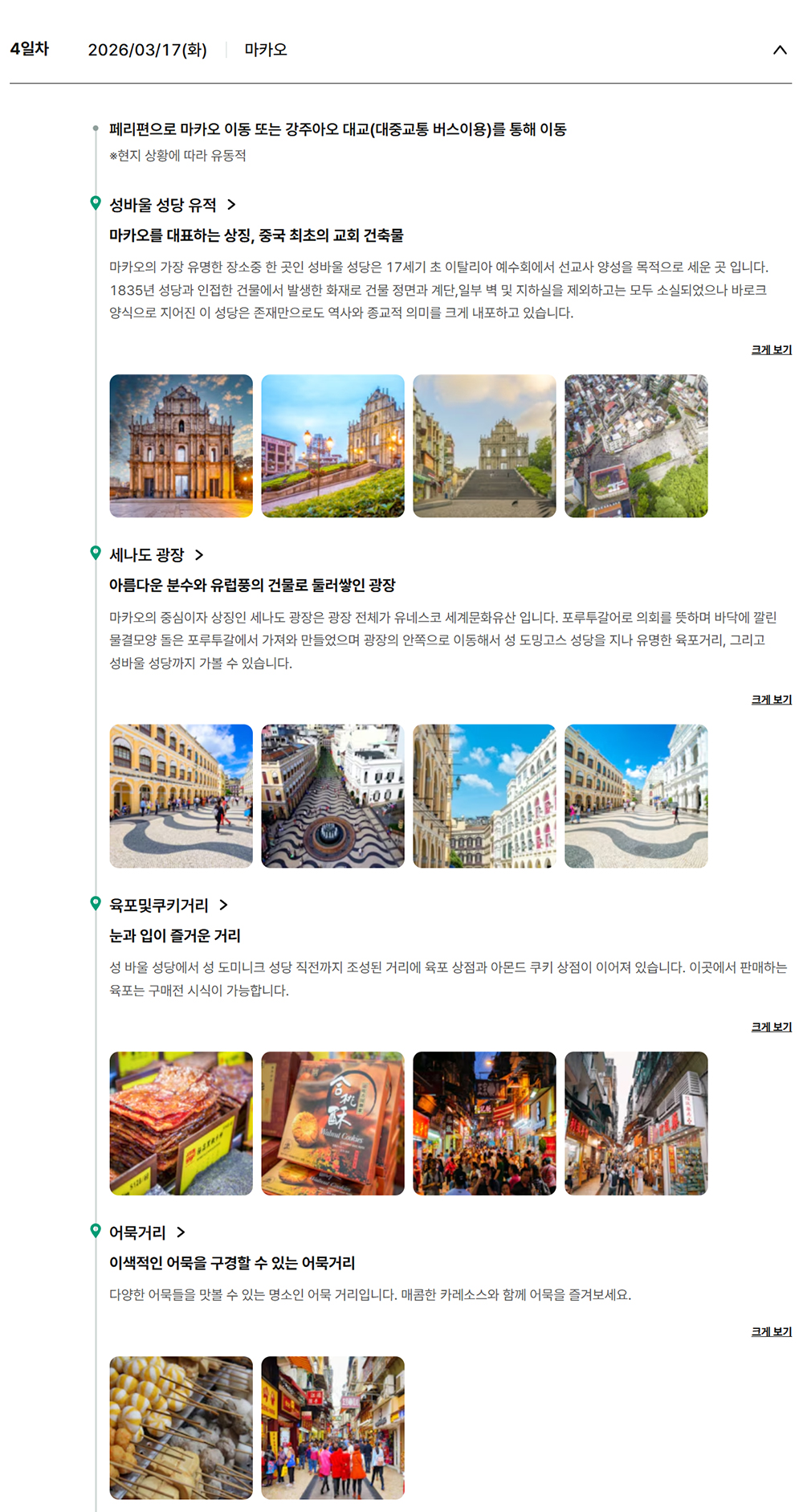Open the jerky close-up photo

[x=181, y=1123]
